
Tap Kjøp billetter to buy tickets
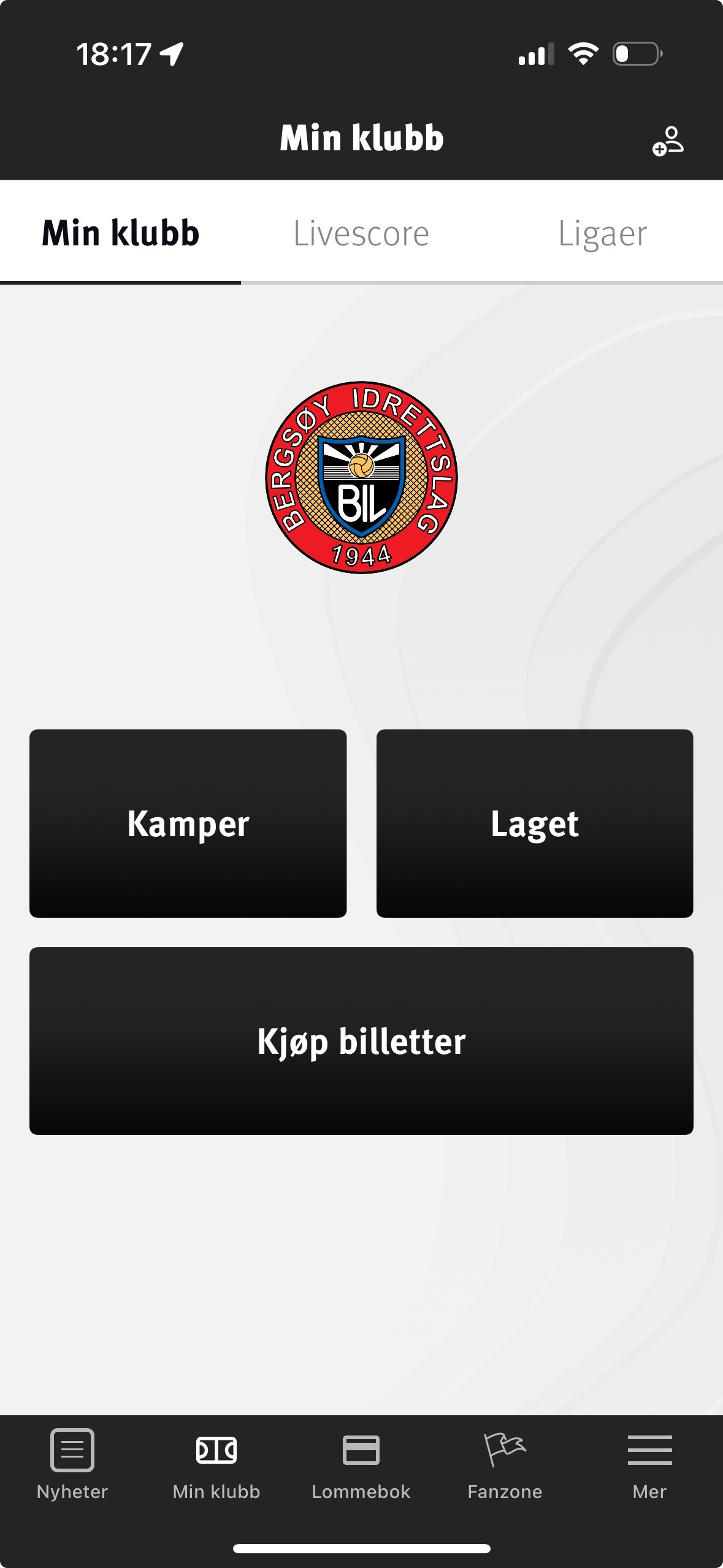coord(361,1041)
